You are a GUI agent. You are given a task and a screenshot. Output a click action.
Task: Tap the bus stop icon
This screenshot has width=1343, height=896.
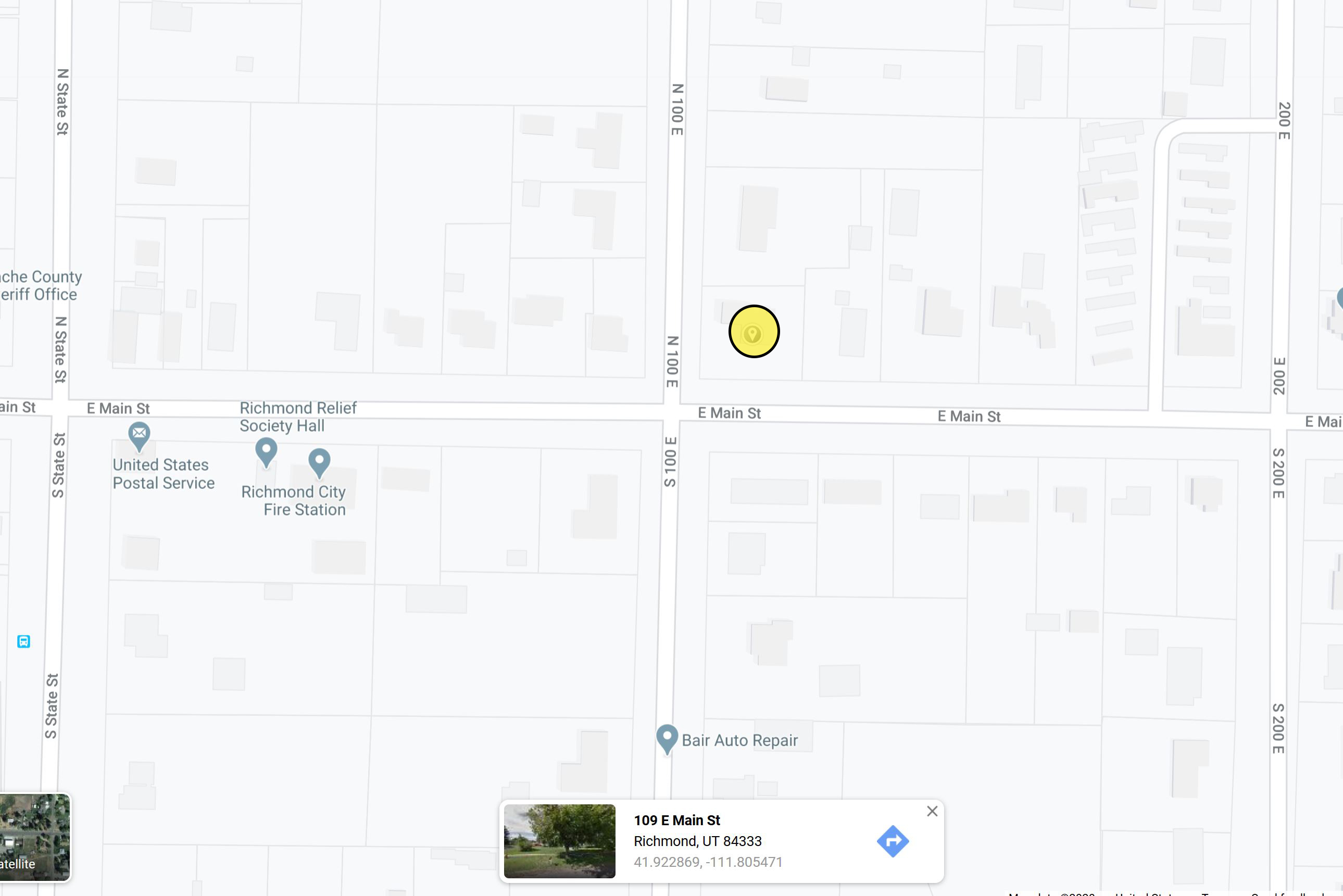(23, 641)
